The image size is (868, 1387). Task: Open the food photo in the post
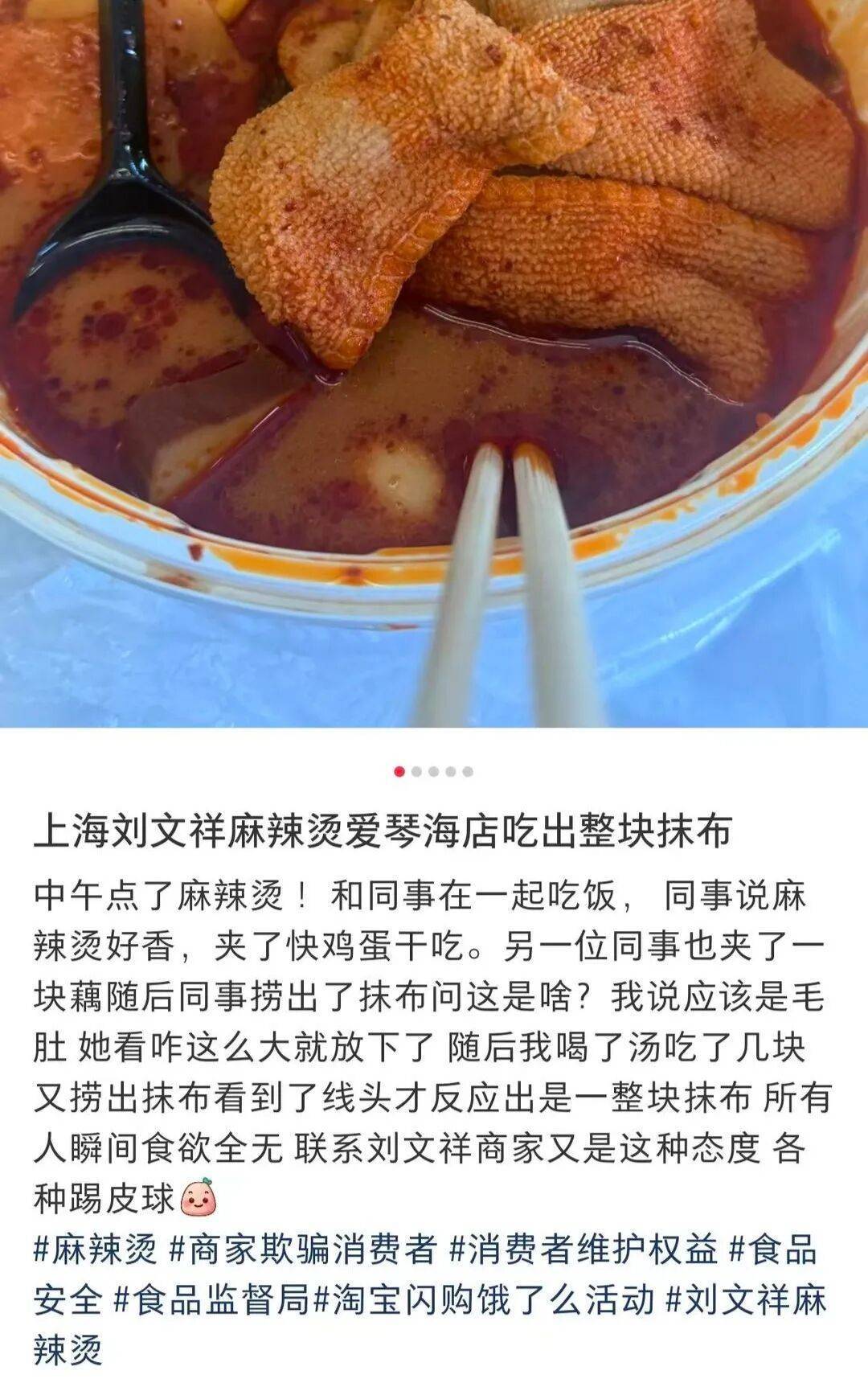point(434,362)
